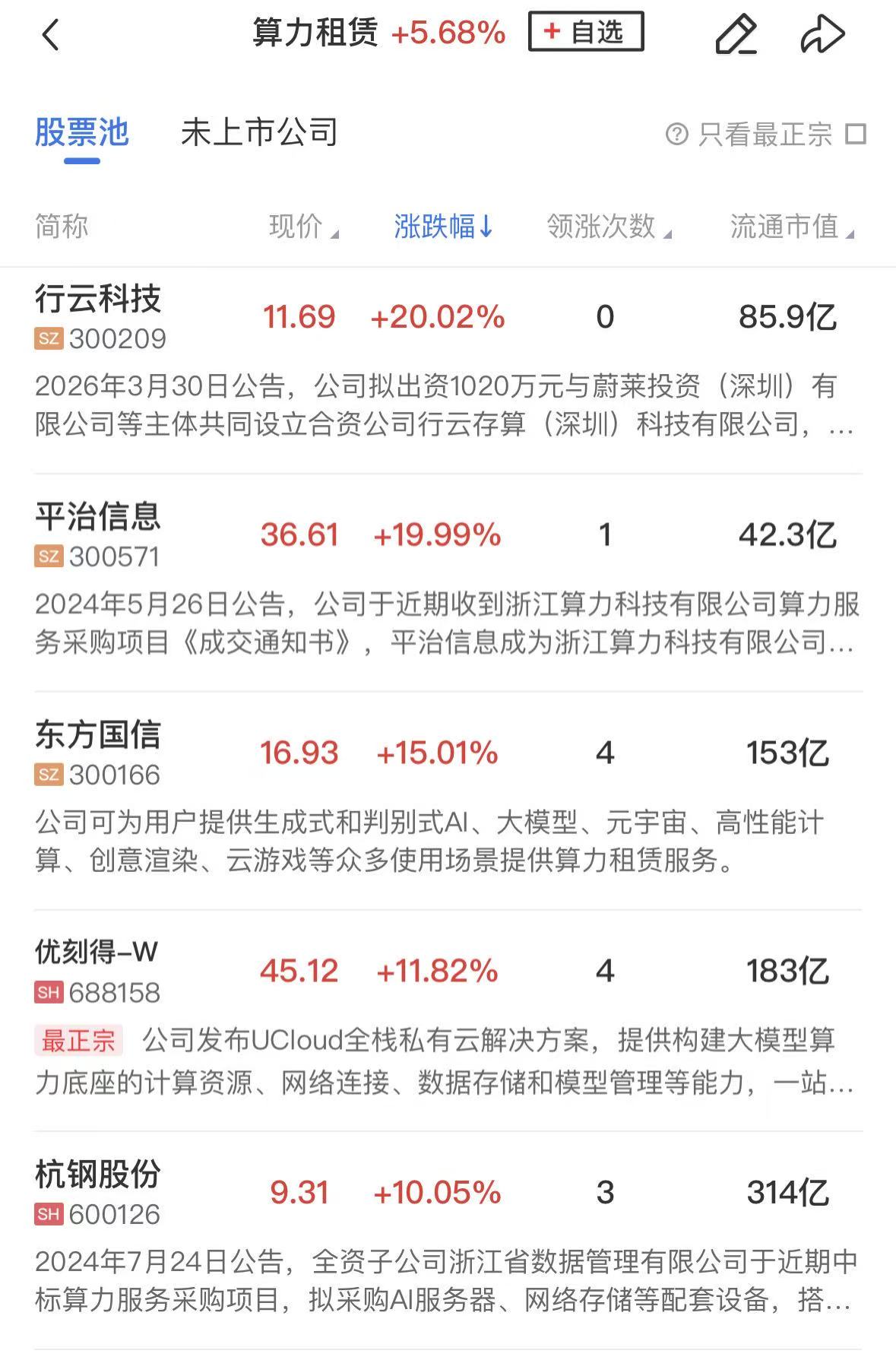Screen dimensions: 896x1357
Task: Open the edit pencil icon
Action: [736, 35]
